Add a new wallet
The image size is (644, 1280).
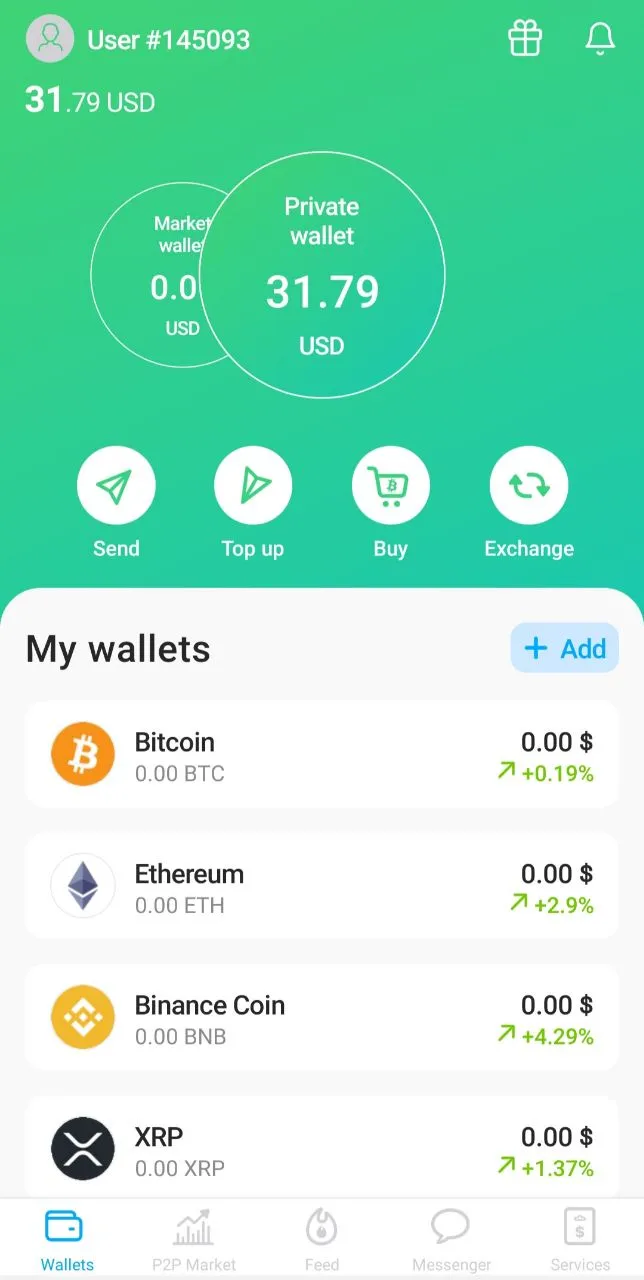click(565, 648)
